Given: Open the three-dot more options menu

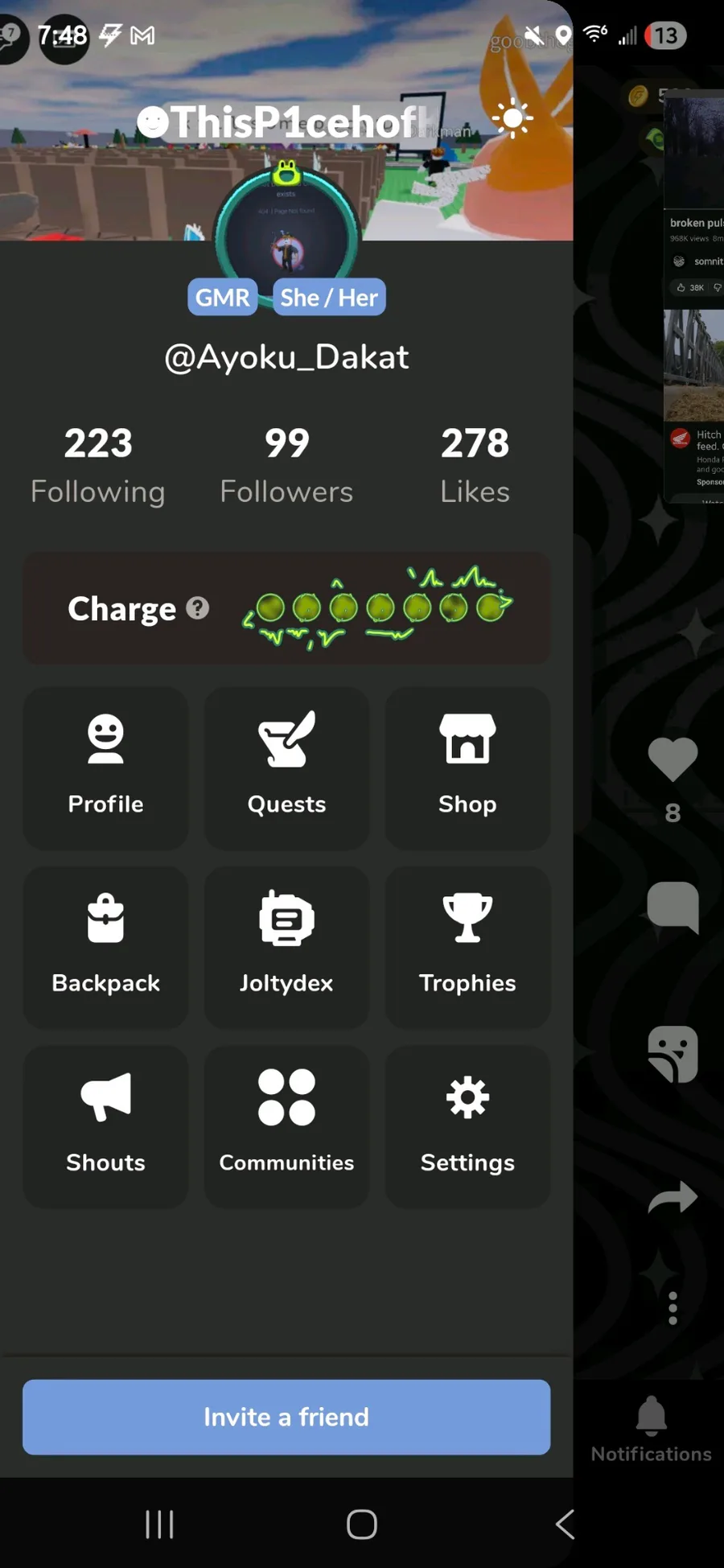Looking at the screenshot, I should 673,1308.
